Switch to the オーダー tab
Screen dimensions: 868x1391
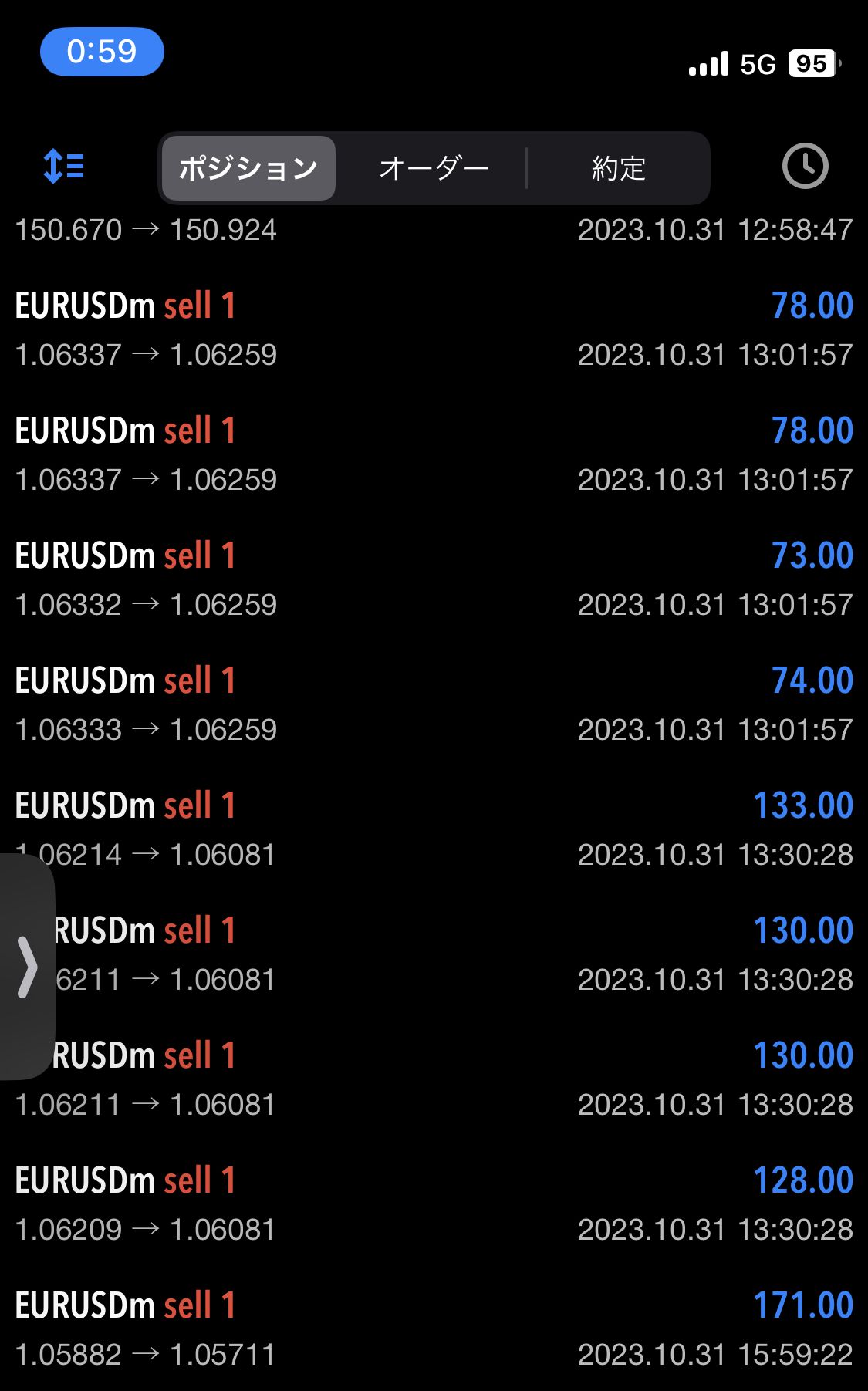click(x=434, y=168)
